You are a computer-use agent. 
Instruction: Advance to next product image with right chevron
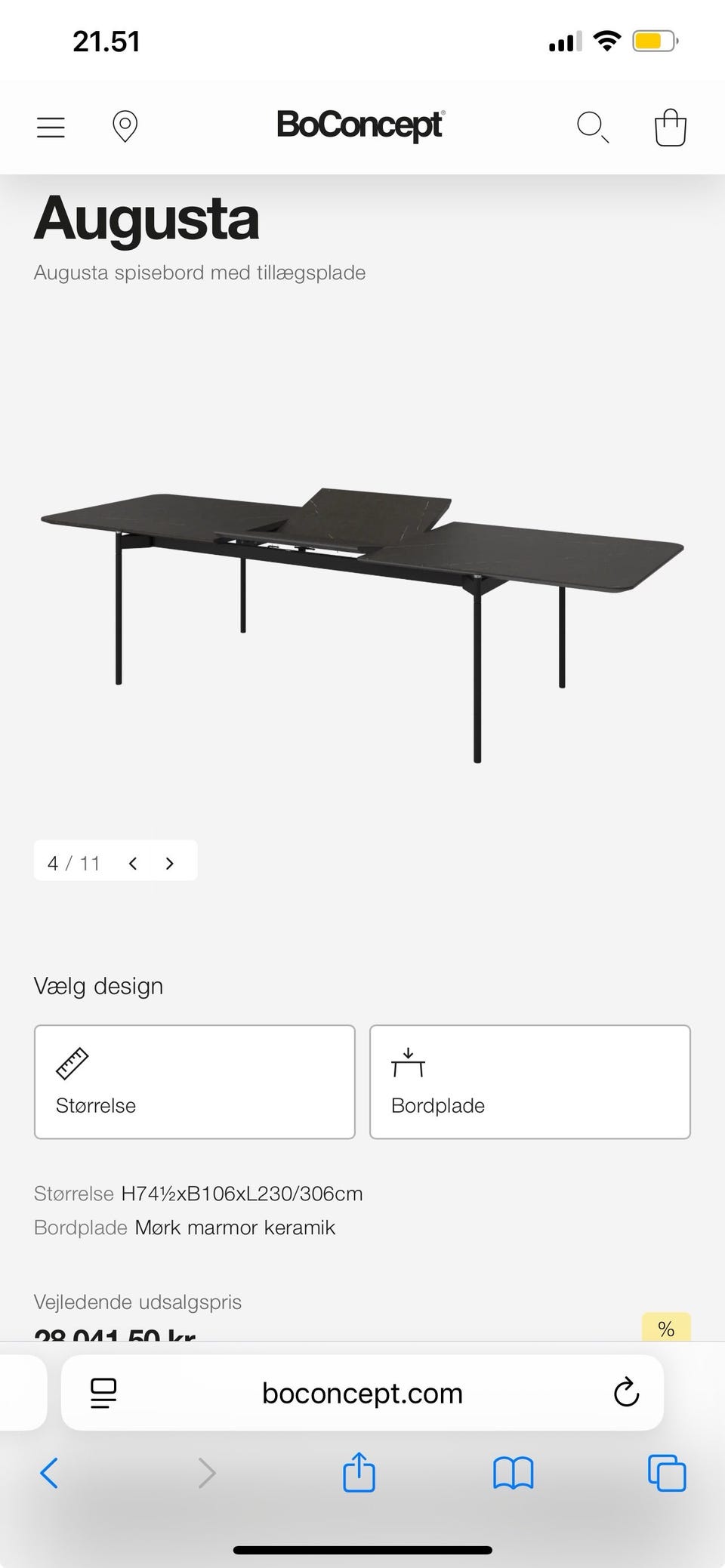[169, 862]
